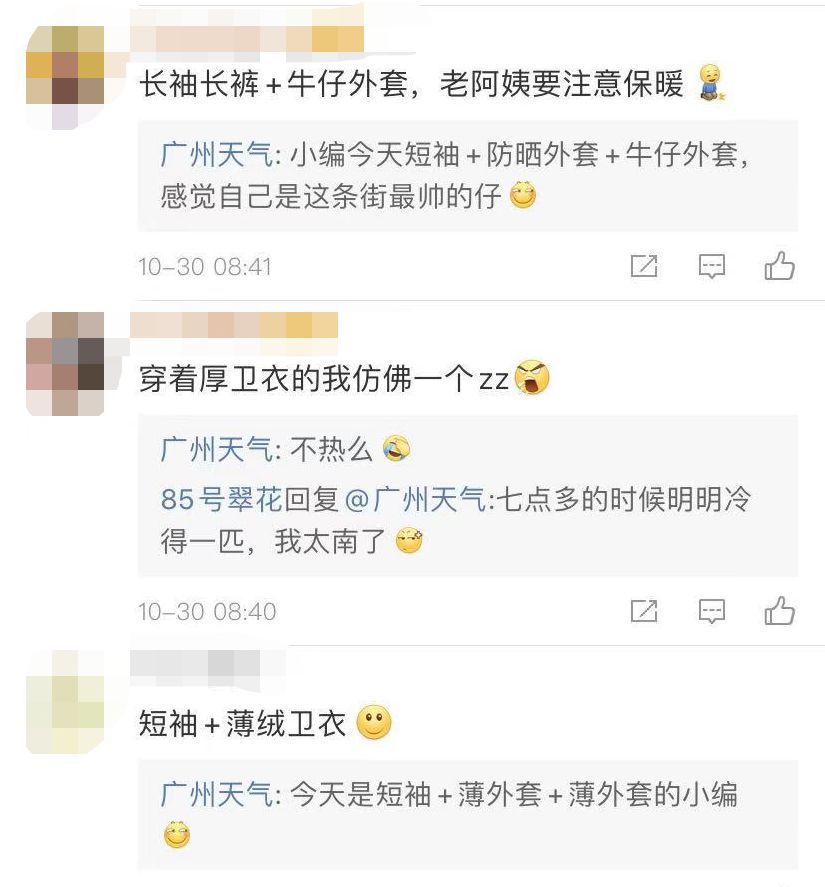Like the 长袖长裤+牛仔外套 comment

pyautogui.click(x=780, y=266)
